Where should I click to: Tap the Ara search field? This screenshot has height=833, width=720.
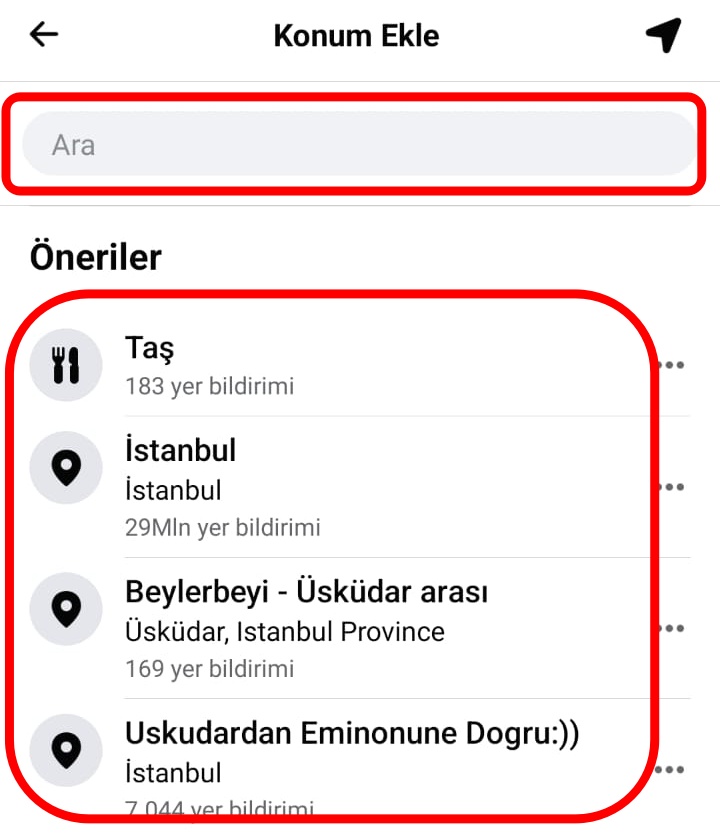pos(358,144)
